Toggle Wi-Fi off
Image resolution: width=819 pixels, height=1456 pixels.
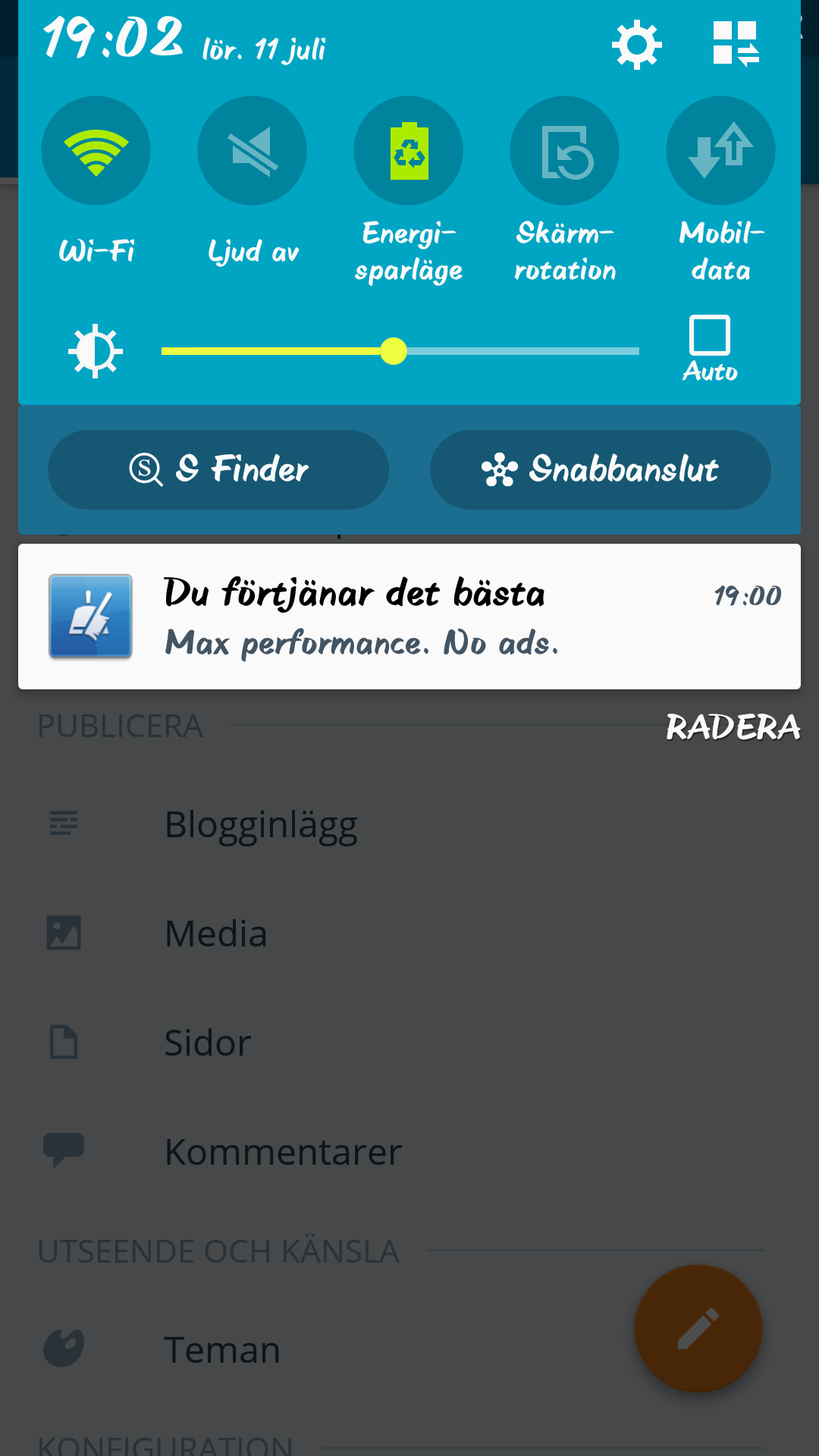pyautogui.click(x=96, y=151)
